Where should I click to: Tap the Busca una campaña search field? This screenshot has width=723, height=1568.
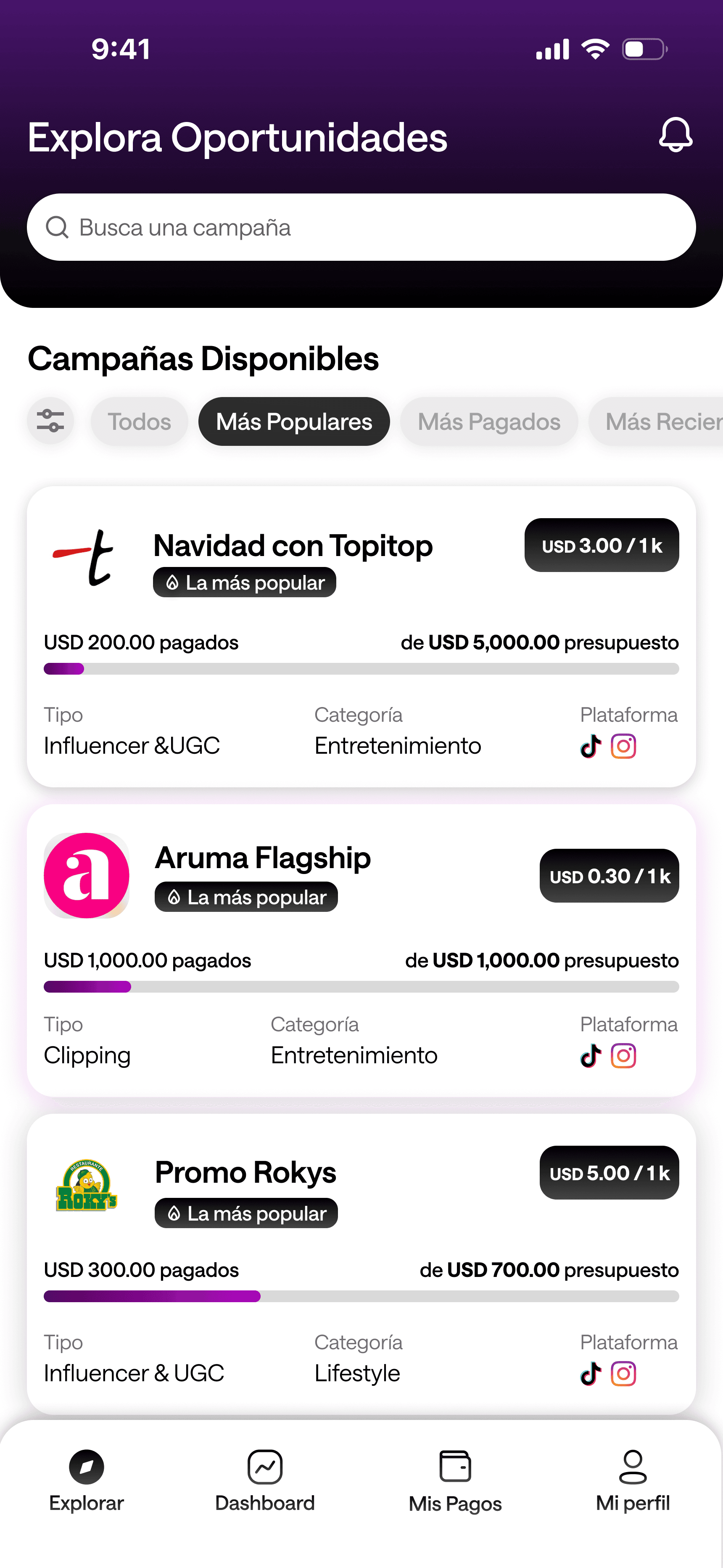tap(361, 228)
